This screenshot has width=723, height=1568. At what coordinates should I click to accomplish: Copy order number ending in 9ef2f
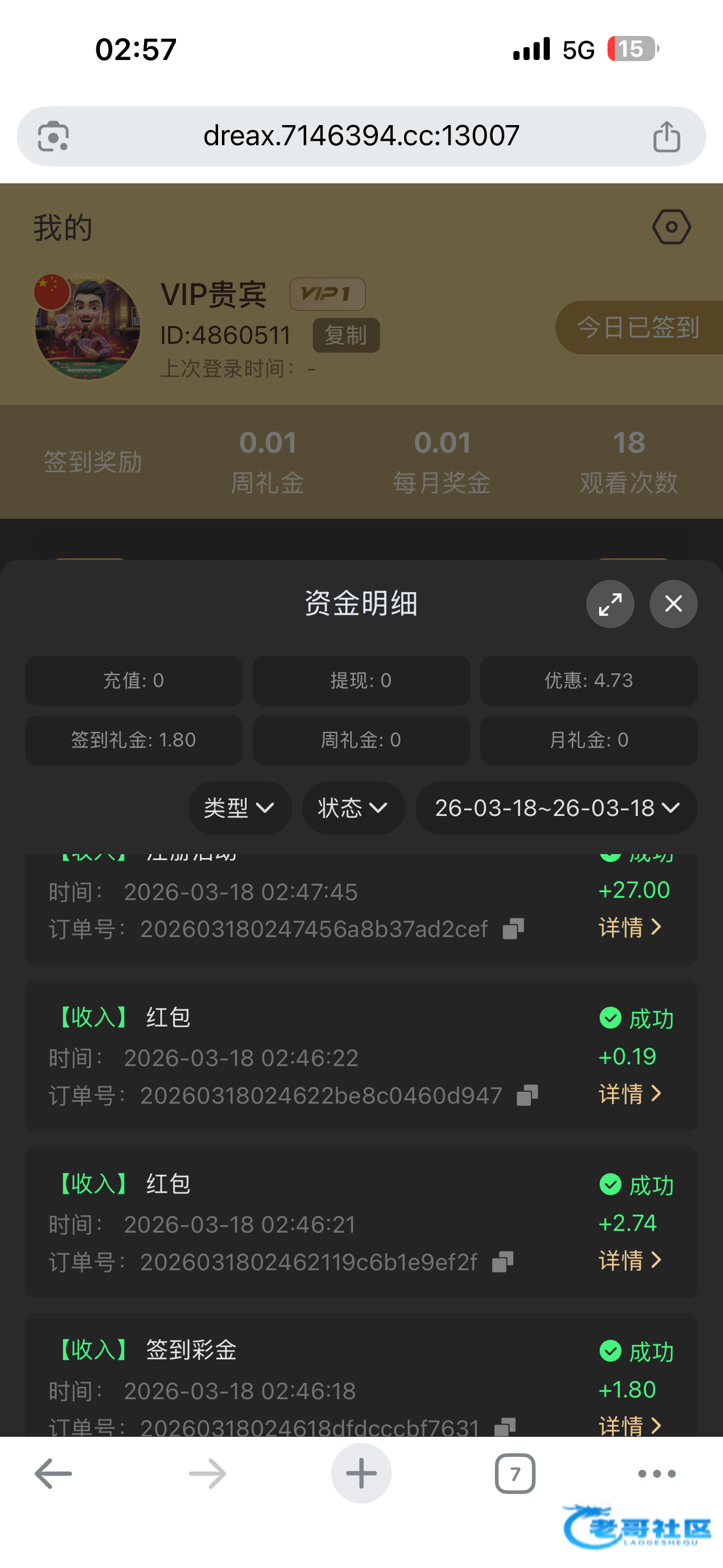point(503,1262)
